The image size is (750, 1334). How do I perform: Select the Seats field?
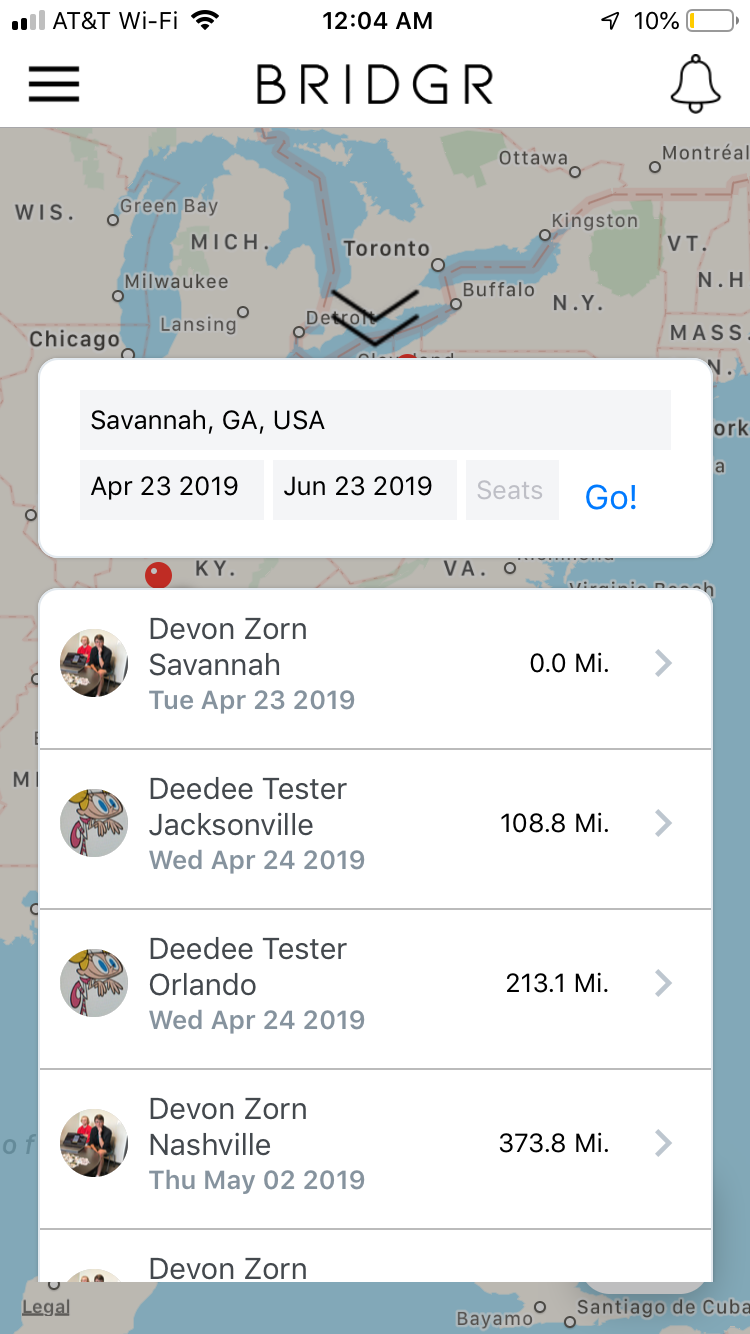pos(512,490)
